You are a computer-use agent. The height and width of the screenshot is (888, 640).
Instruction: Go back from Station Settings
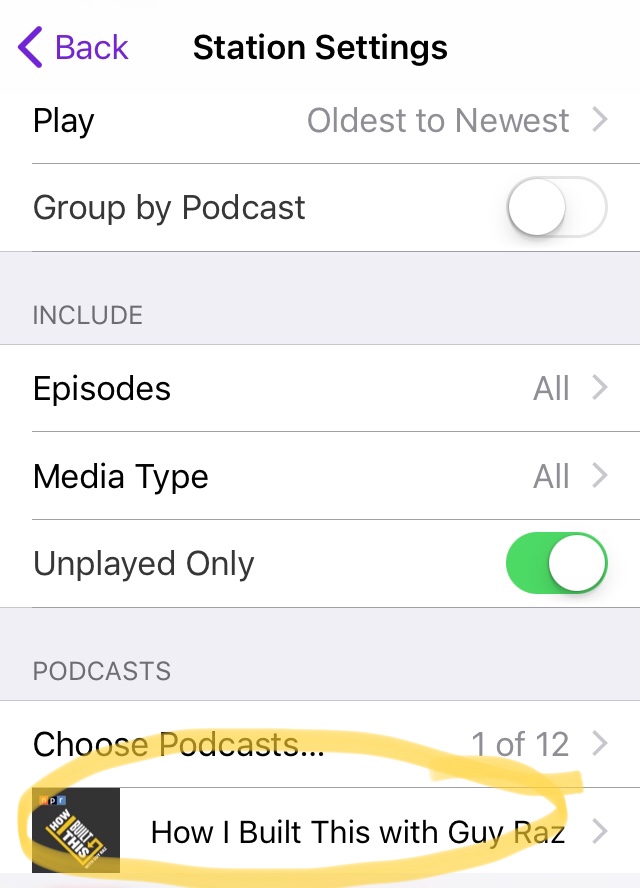click(x=74, y=47)
